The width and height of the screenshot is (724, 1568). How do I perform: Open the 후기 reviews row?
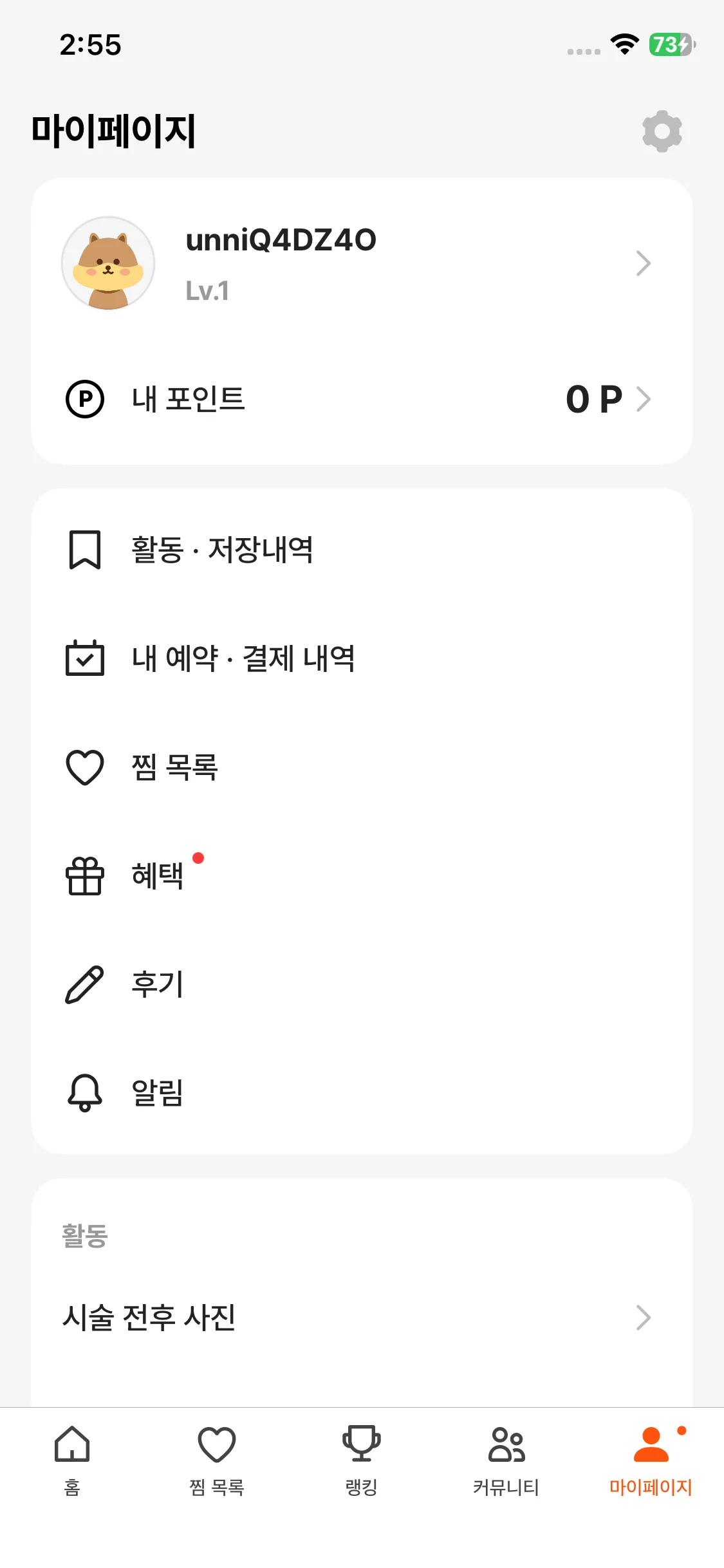(x=158, y=984)
